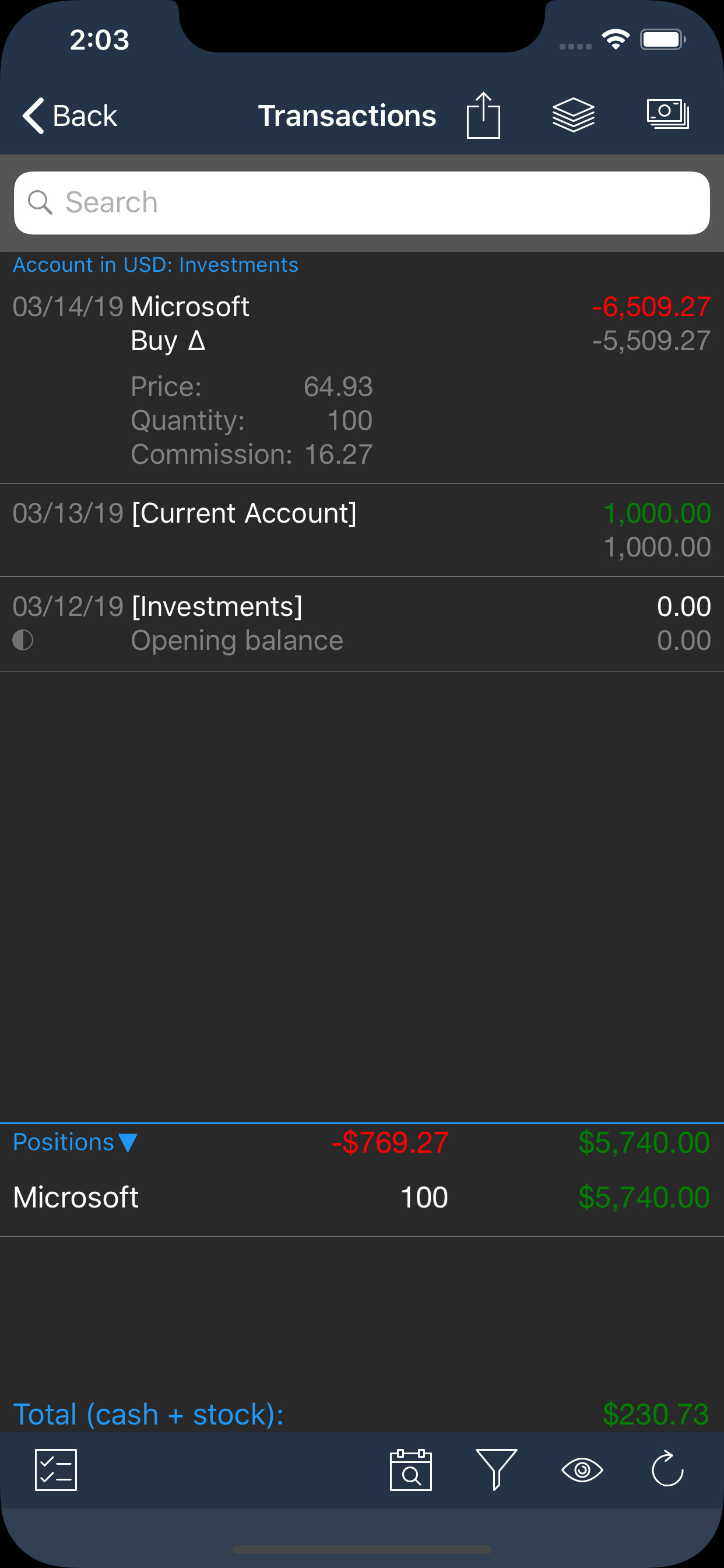Open the filter funnel
Image resolution: width=724 pixels, height=1568 pixels.
click(x=496, y=1470)
